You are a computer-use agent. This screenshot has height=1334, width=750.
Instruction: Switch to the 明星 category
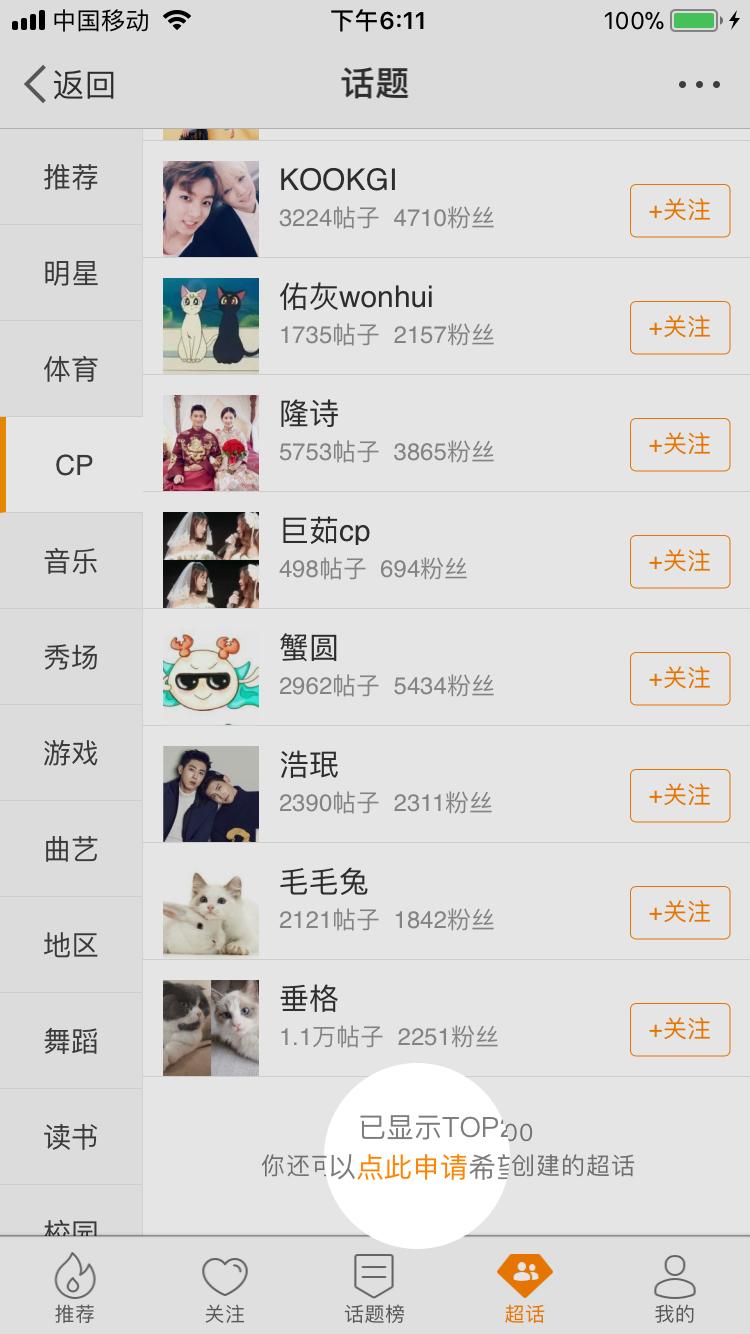[x=71, y=273]
